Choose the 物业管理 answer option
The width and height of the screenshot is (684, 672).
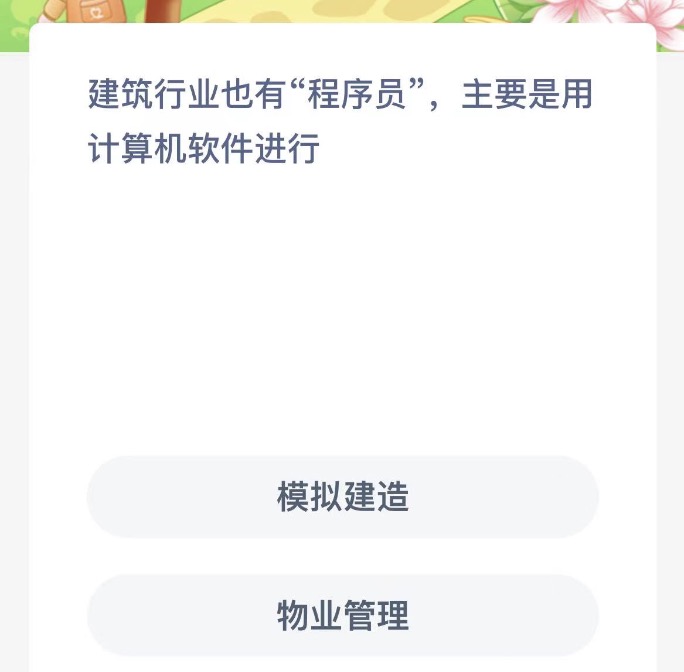[343, 615]
